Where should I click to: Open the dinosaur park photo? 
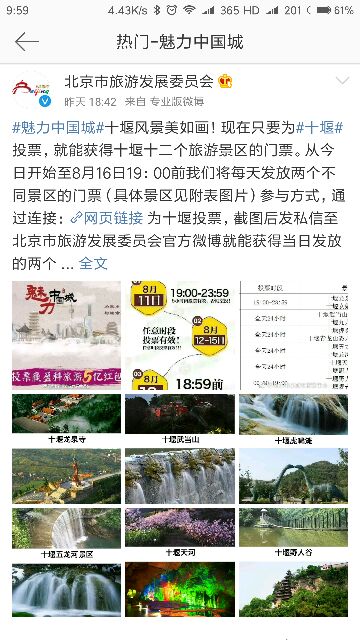[x=293, y=476]
